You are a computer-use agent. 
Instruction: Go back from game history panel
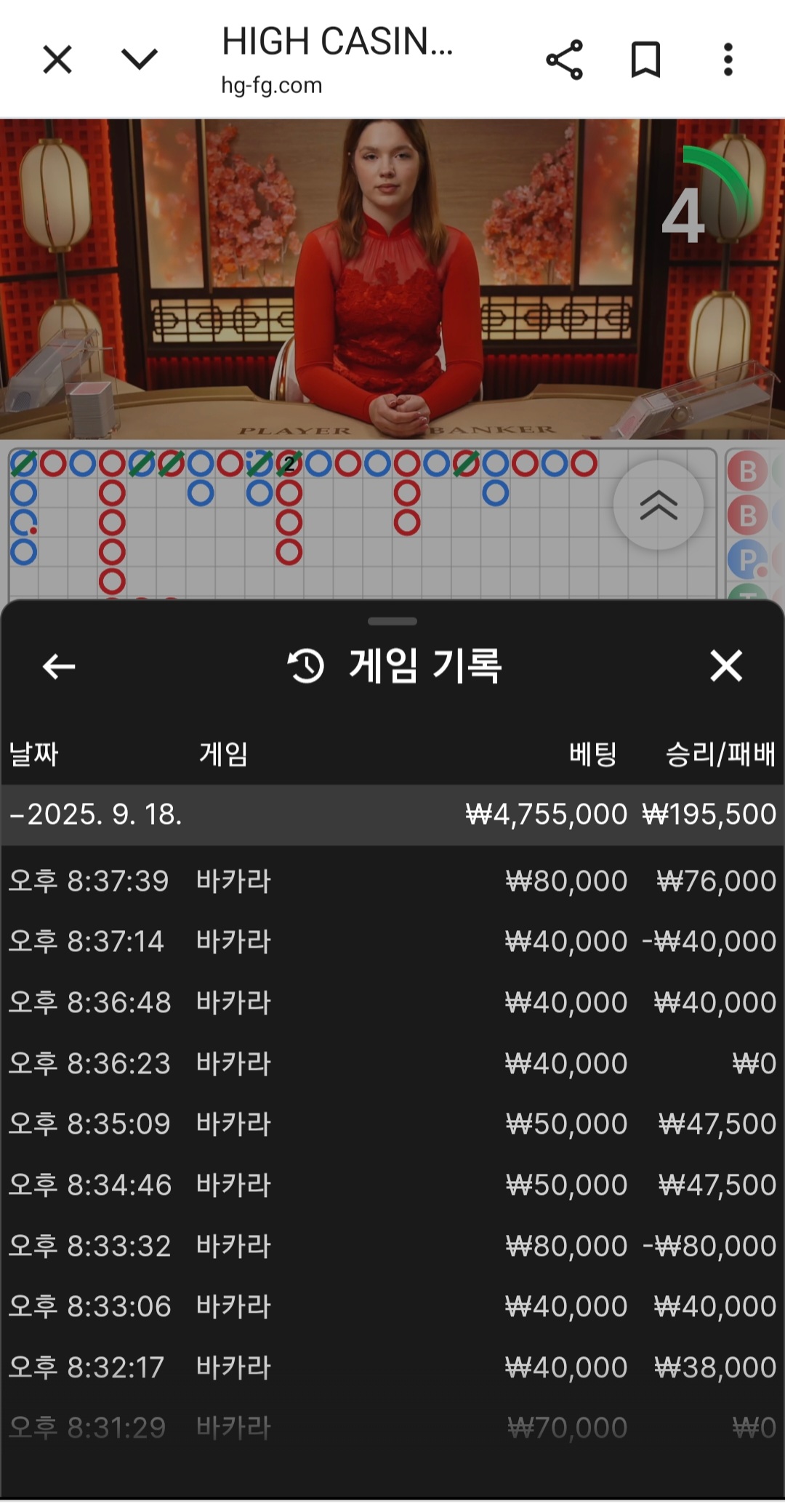click(59, 666)
